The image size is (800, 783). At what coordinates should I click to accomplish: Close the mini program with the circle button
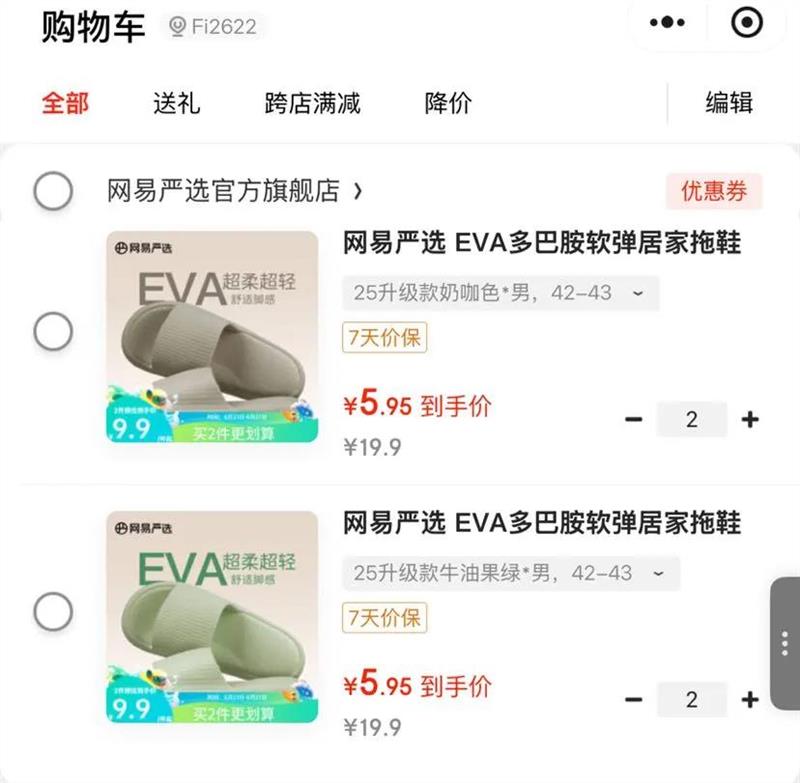[x=746, y=23]
